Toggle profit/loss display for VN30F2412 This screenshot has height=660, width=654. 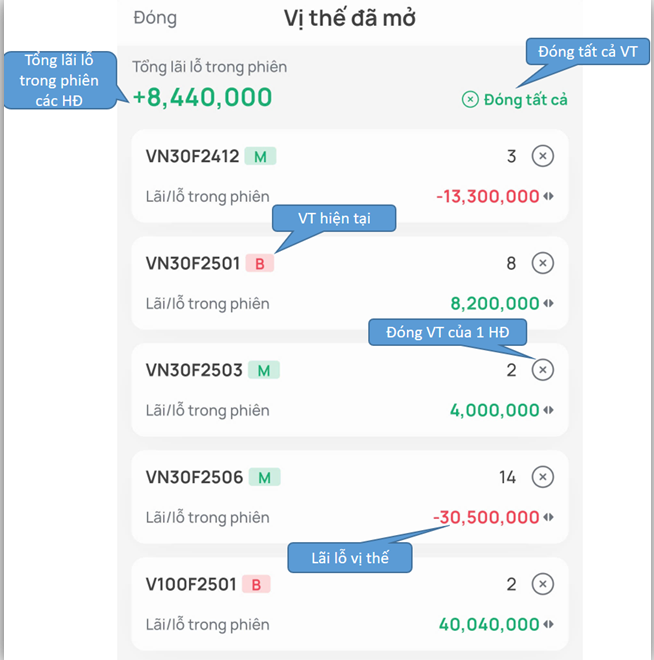549,196
